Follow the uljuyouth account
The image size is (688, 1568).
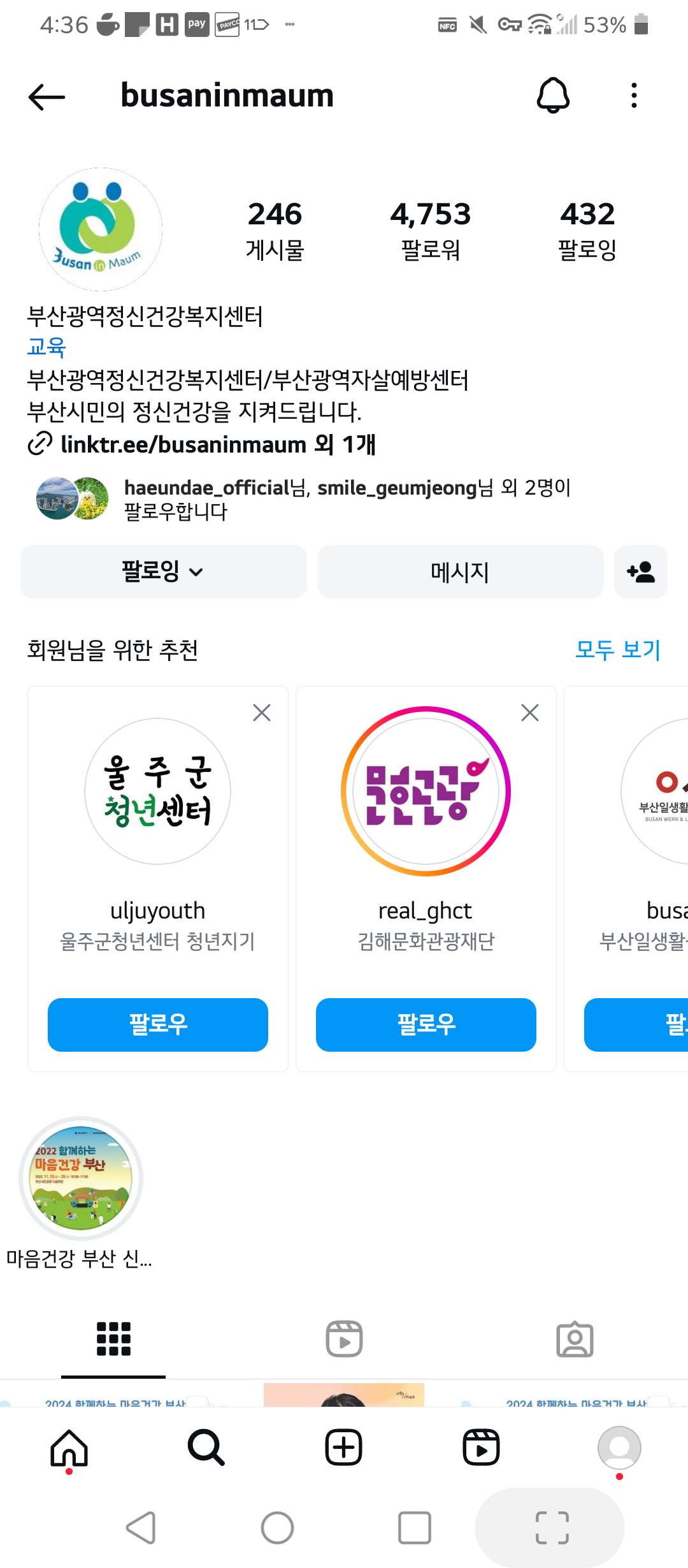(158, 1024)
